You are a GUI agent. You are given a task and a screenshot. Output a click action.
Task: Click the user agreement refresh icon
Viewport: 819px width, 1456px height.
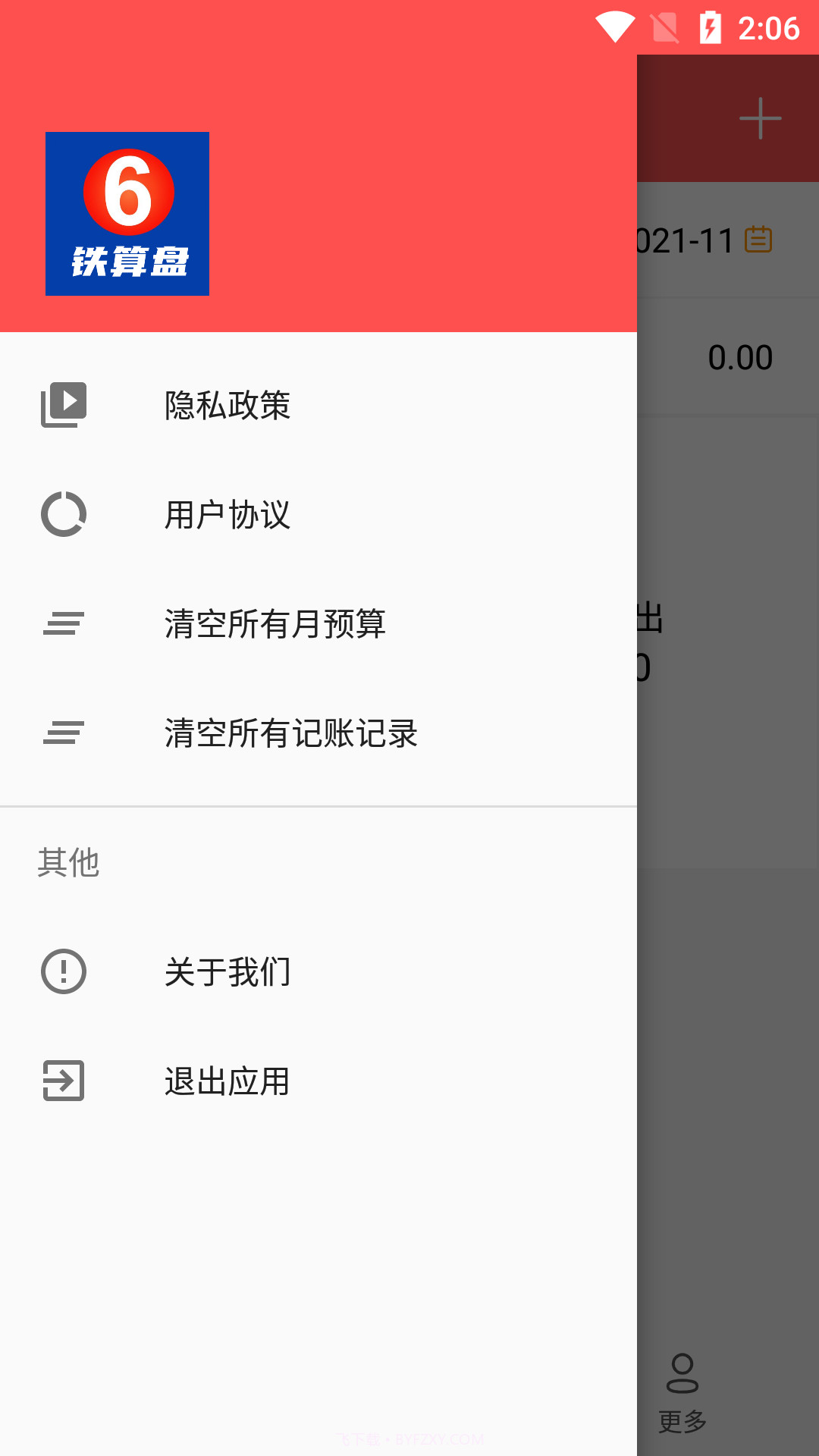click(64, 514)
